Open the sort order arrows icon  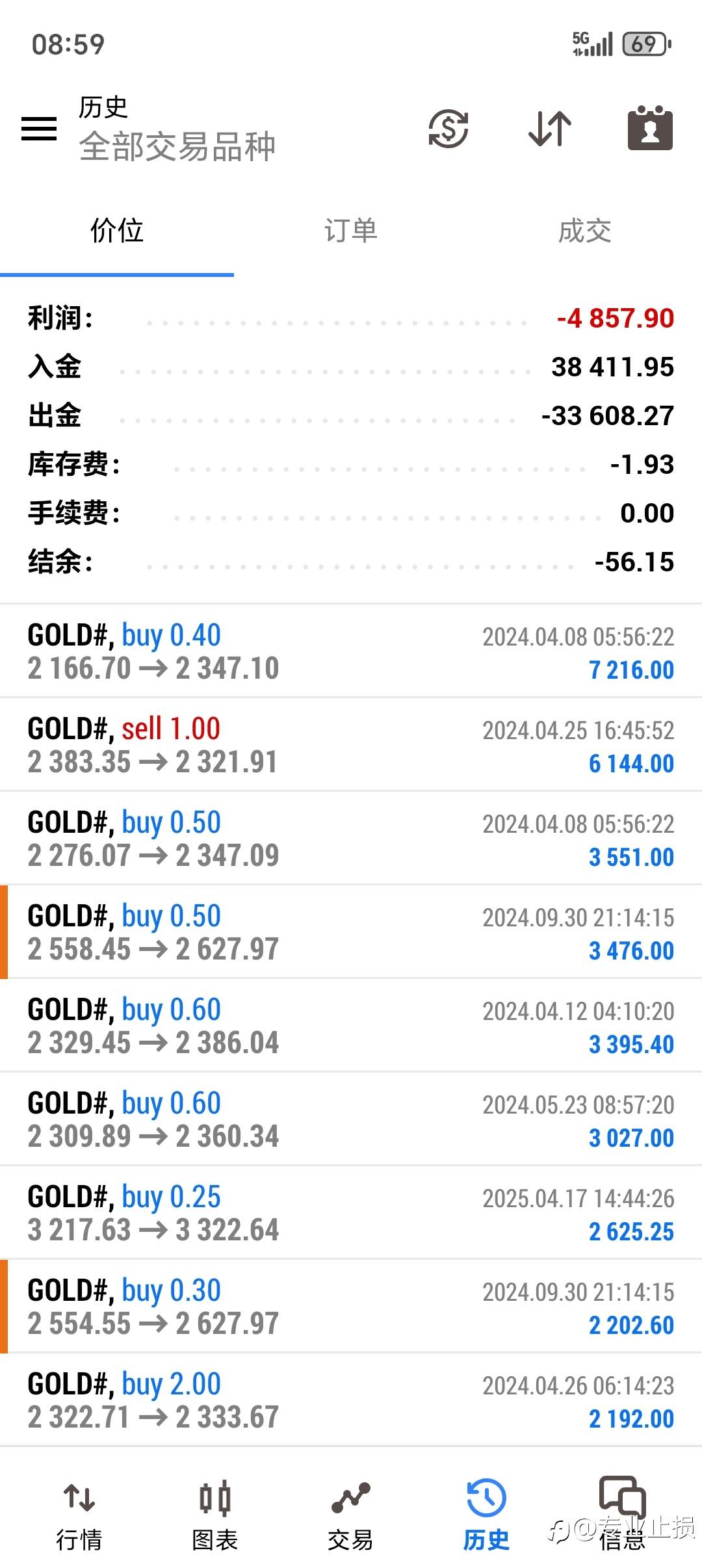click(550, 128)
